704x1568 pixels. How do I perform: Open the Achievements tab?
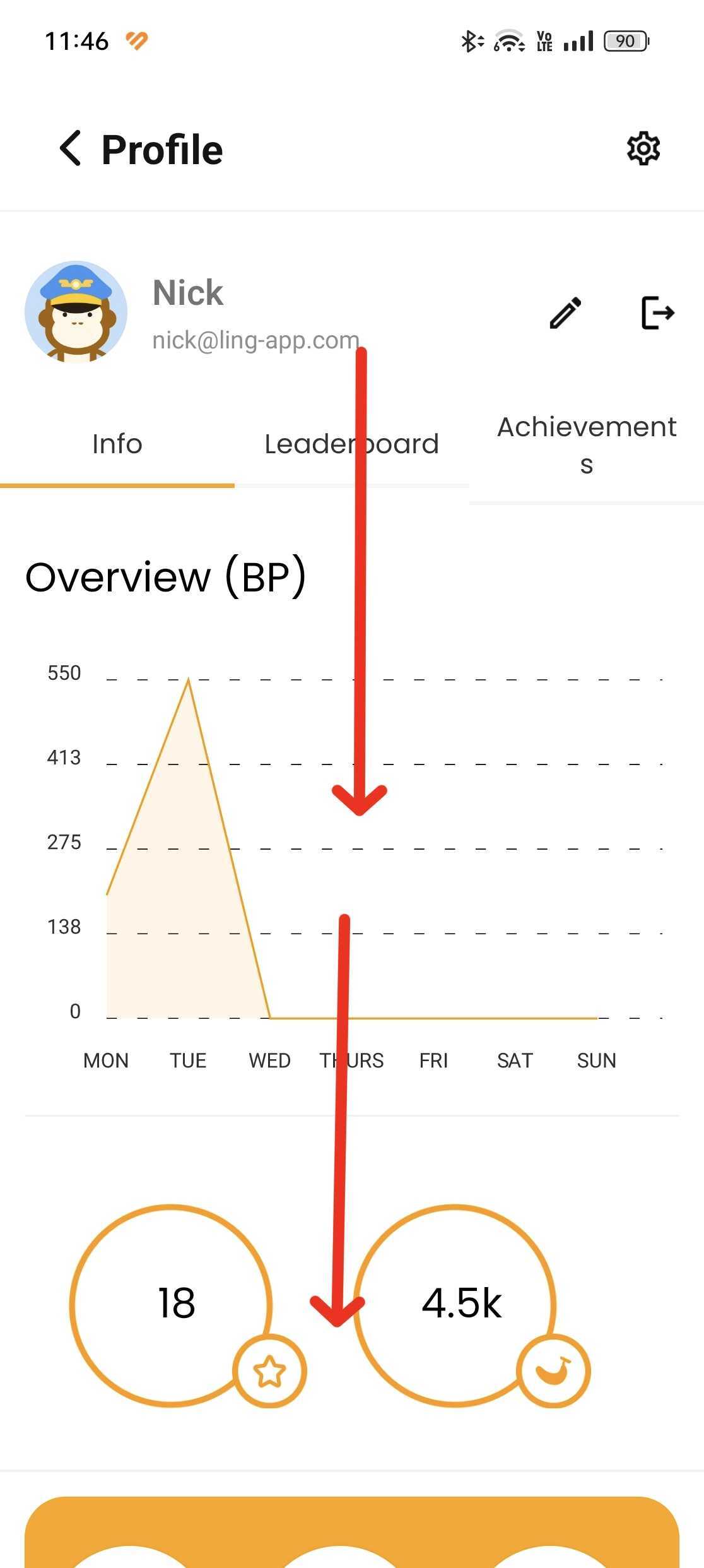pyautogui.click(x=587, y=445)
